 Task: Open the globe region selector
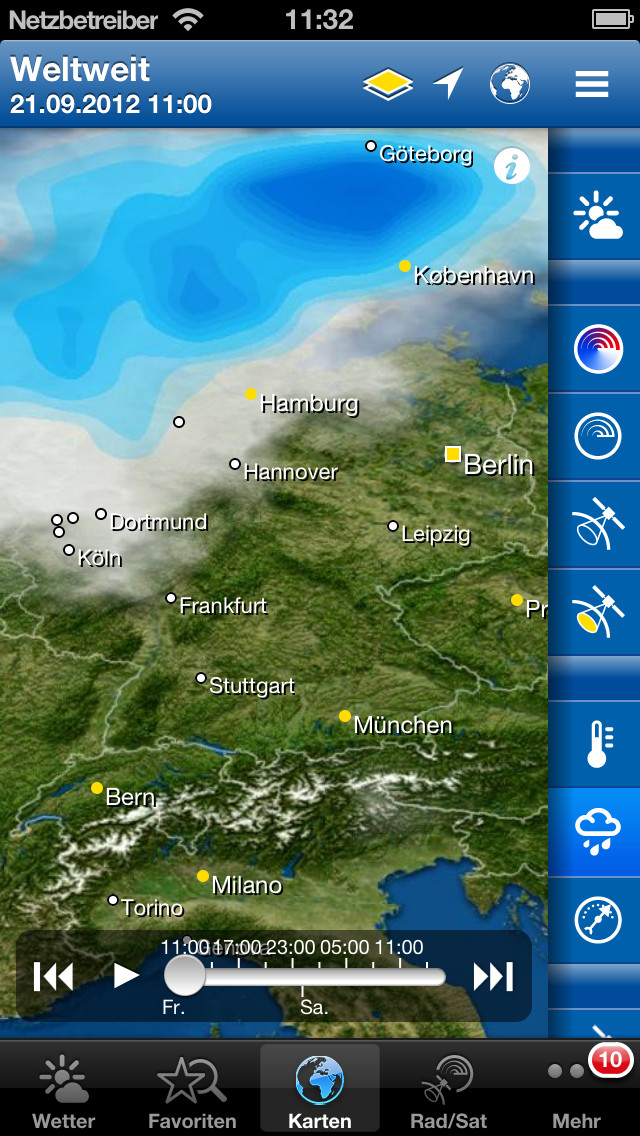(509, 84)
